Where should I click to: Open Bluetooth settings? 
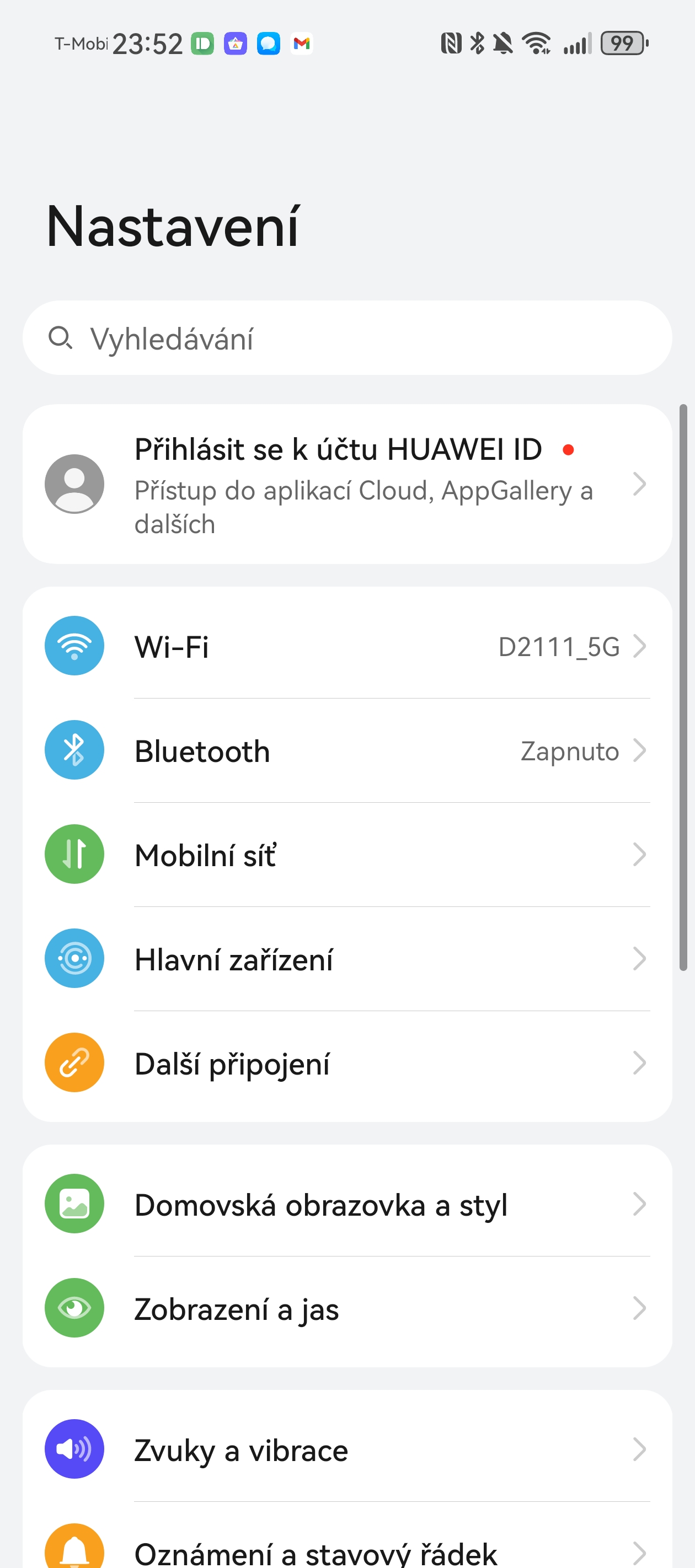(347, 750)
